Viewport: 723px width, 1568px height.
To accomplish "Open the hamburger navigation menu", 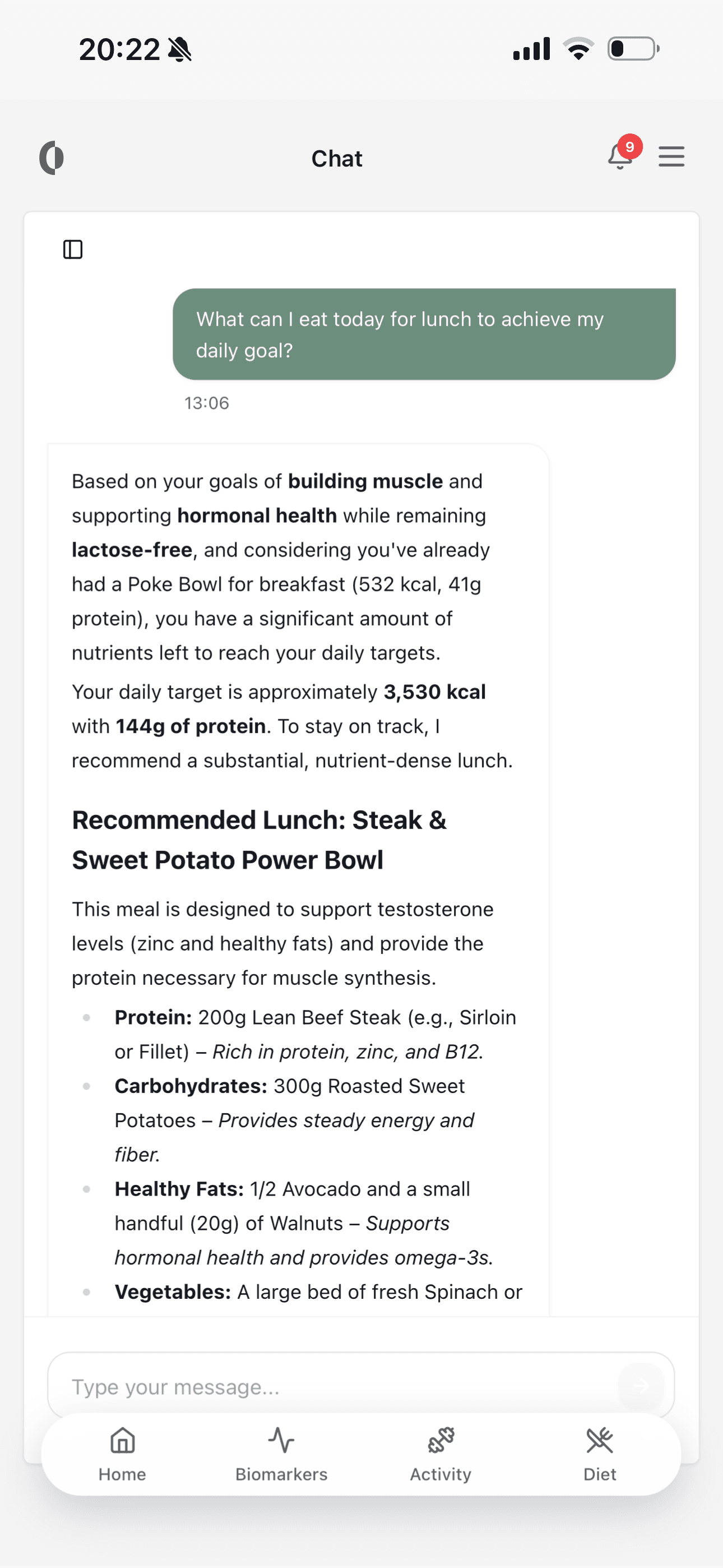I will point(671,156).
